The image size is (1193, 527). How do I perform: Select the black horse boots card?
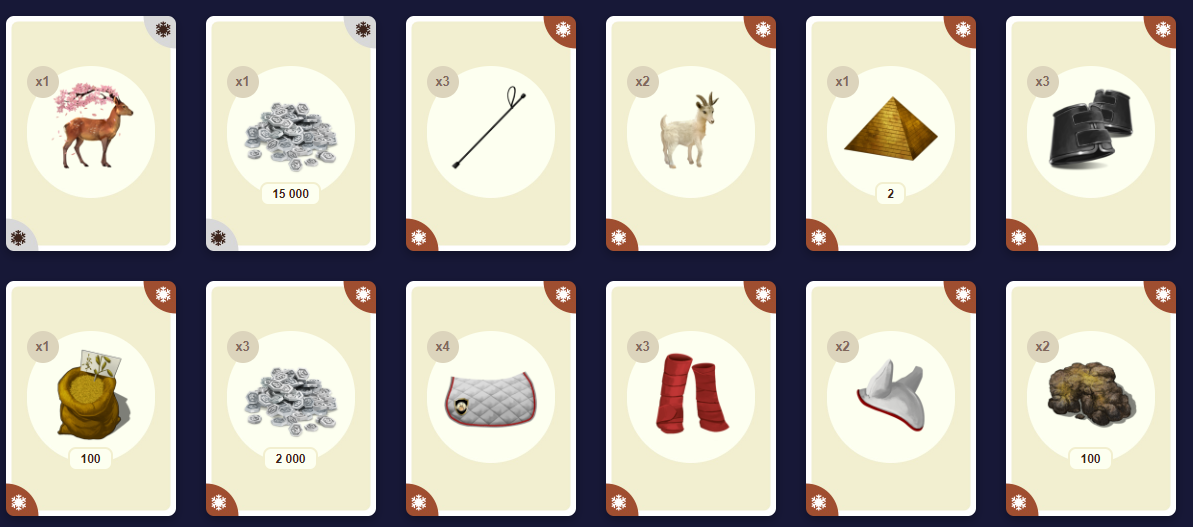(1091, 133)
